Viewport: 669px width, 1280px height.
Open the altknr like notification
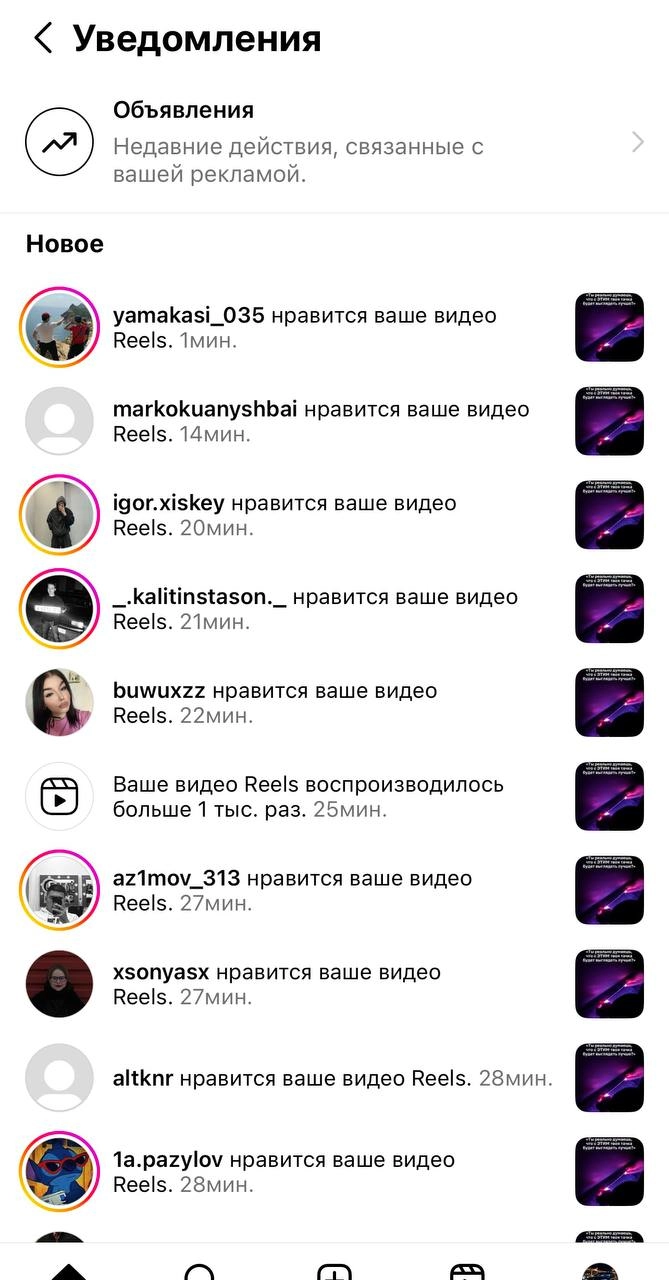coord(332,1079)
